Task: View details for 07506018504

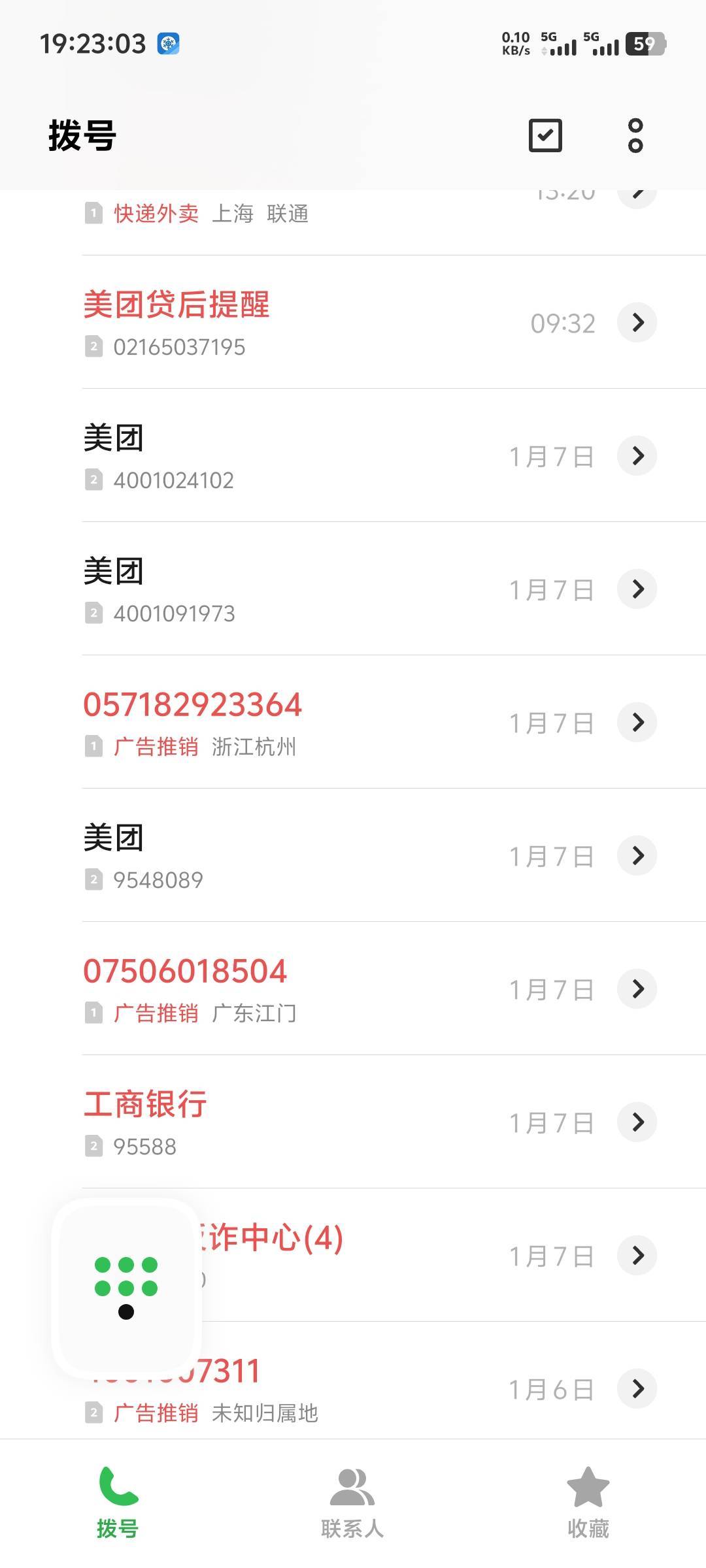Action: click(637, 989)
